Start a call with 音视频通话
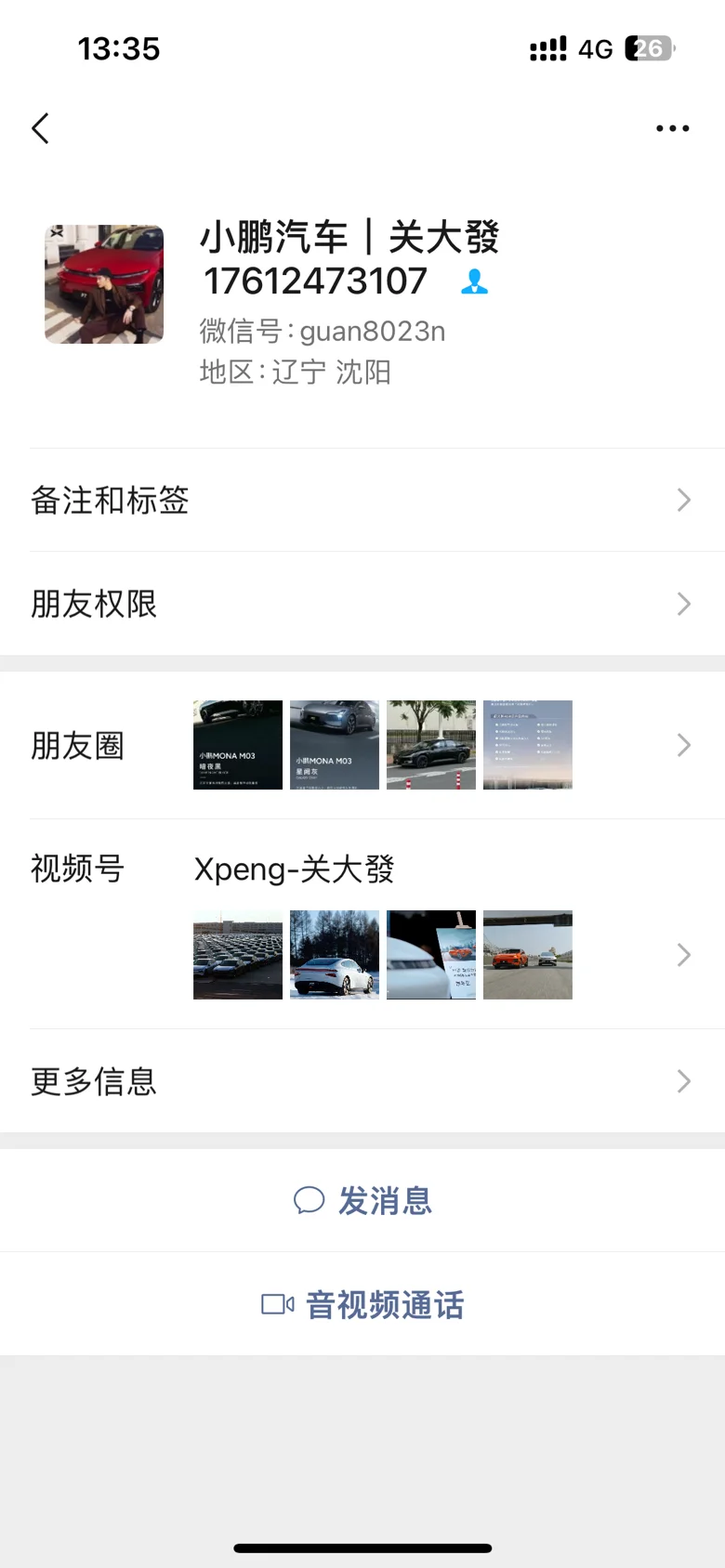This screenshot has width=725, height=1568. click(362, 1304)
